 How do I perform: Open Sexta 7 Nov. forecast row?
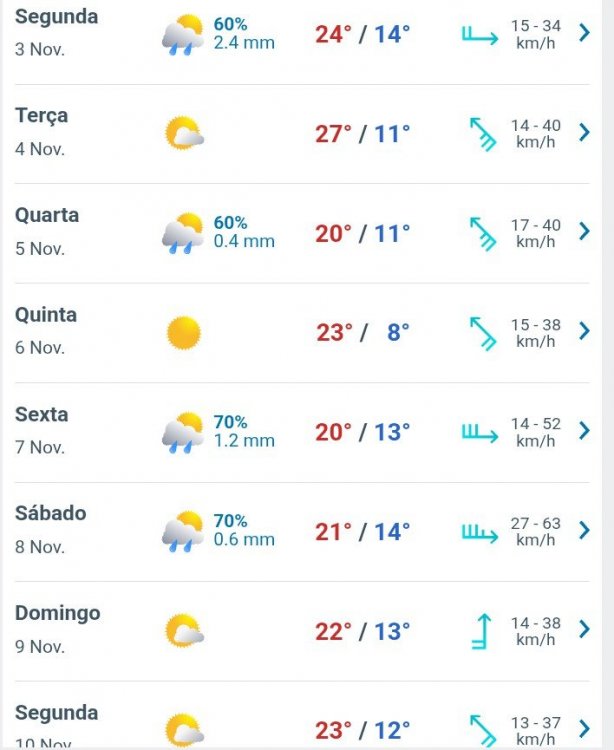(584, 431)
